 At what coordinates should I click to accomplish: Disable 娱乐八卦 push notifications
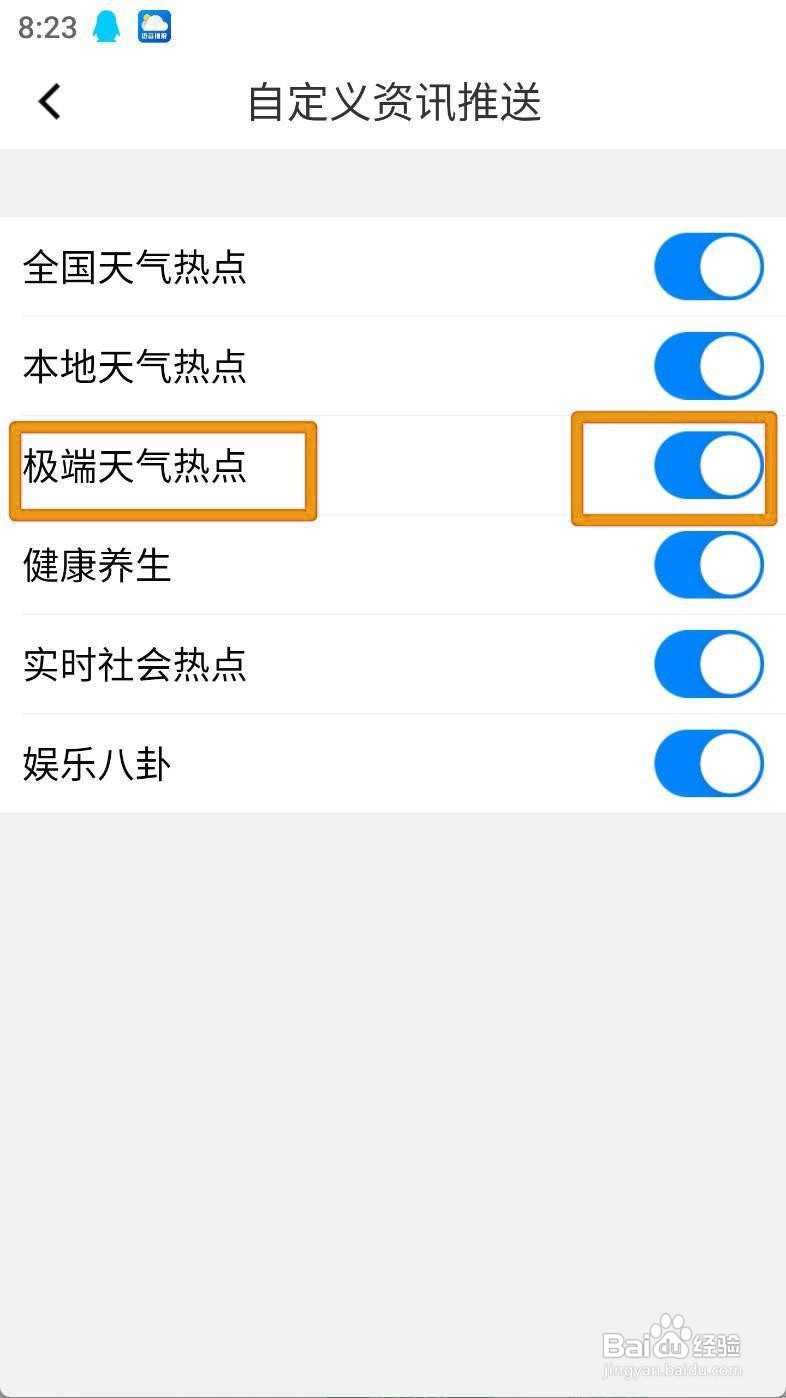pyautogui.click(x=709, y=763)
